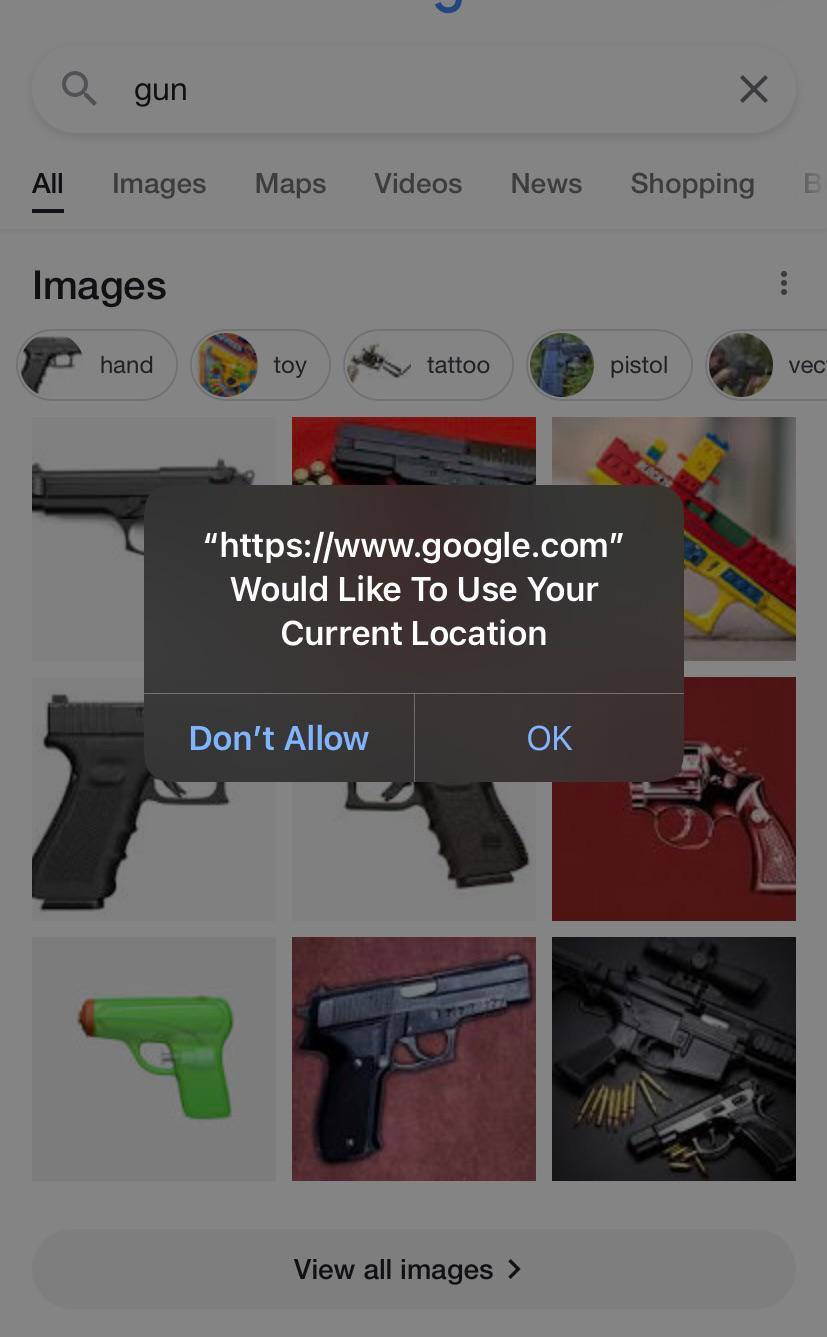Switch to the Maps tab

[x=290, y=184]
